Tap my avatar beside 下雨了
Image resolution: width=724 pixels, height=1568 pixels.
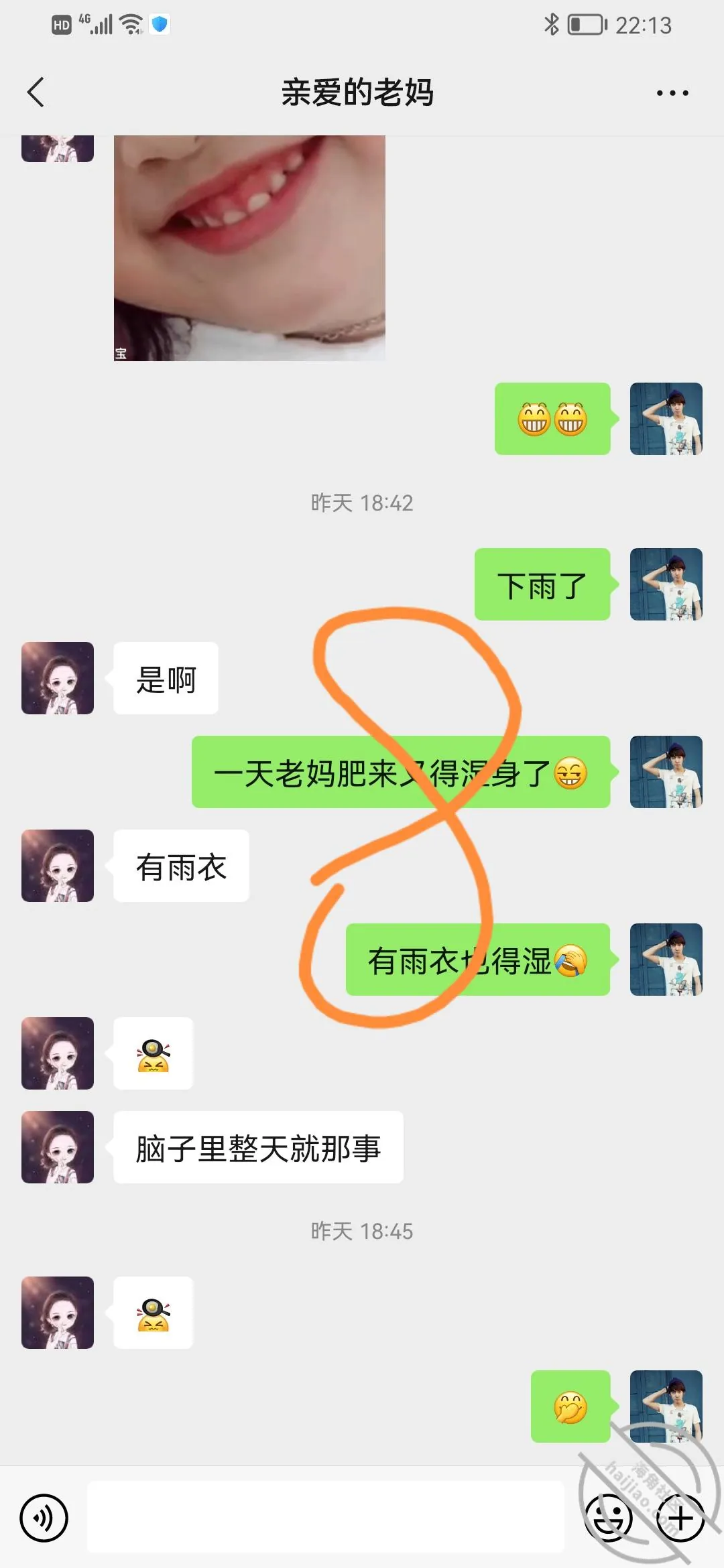[666, 584]
